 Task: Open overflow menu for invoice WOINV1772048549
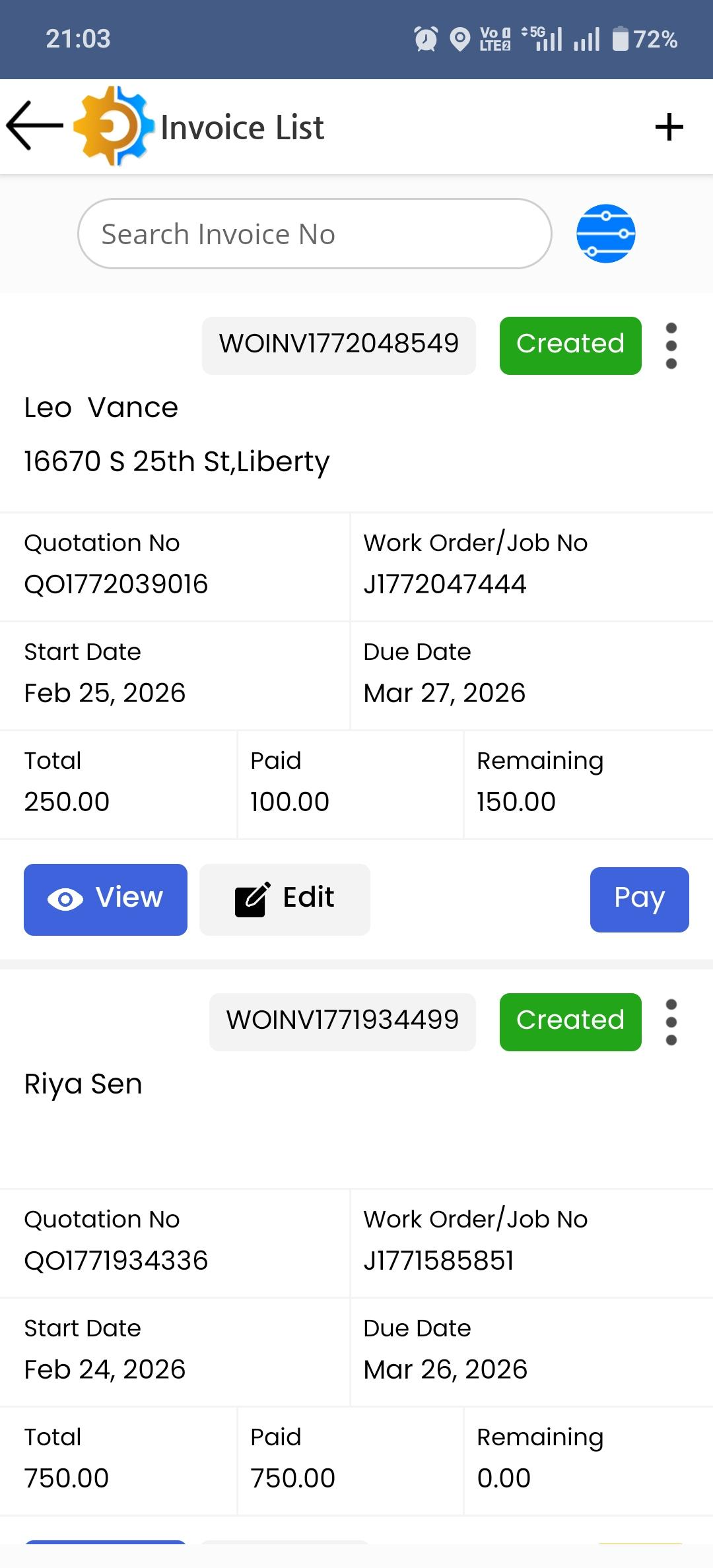(x=671, y=346)
